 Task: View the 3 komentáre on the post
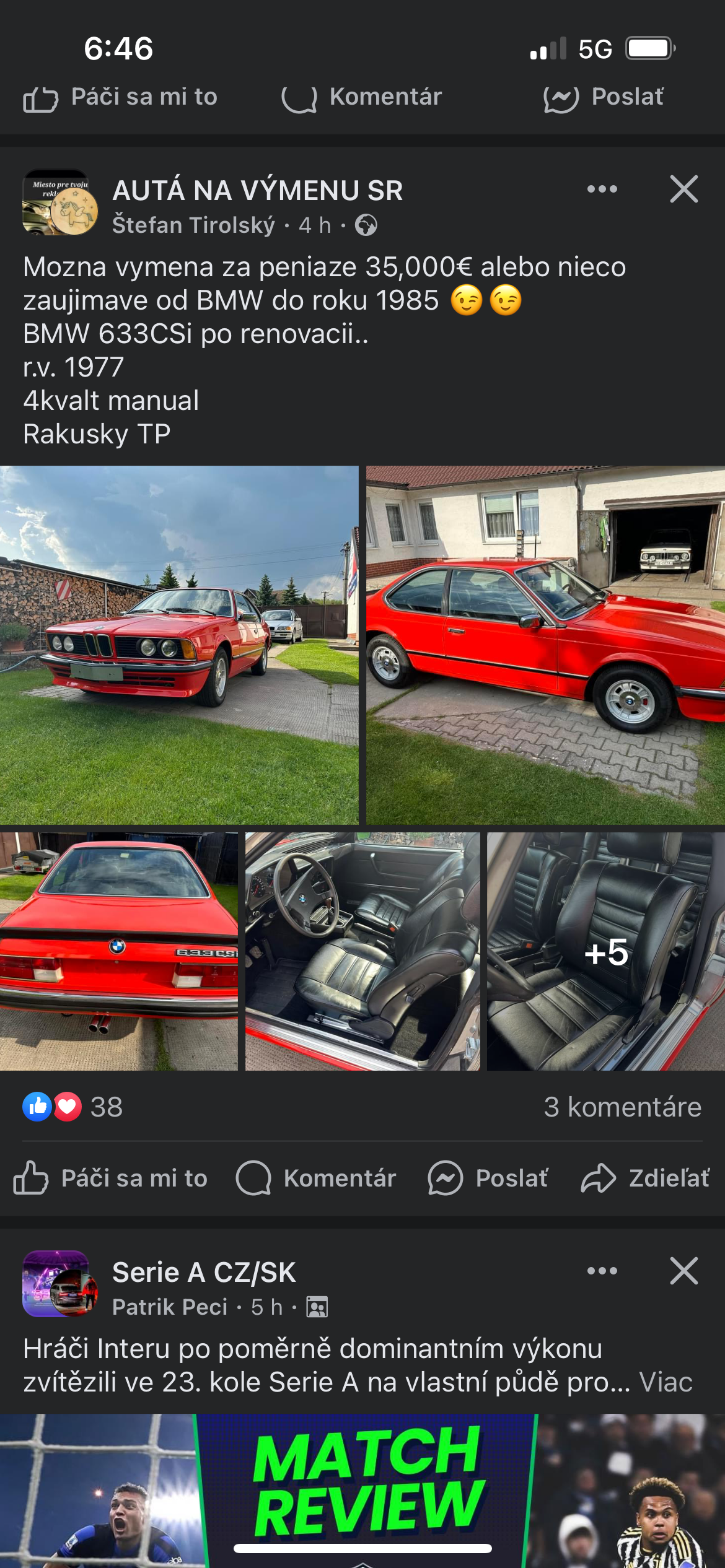[622, 1107]
